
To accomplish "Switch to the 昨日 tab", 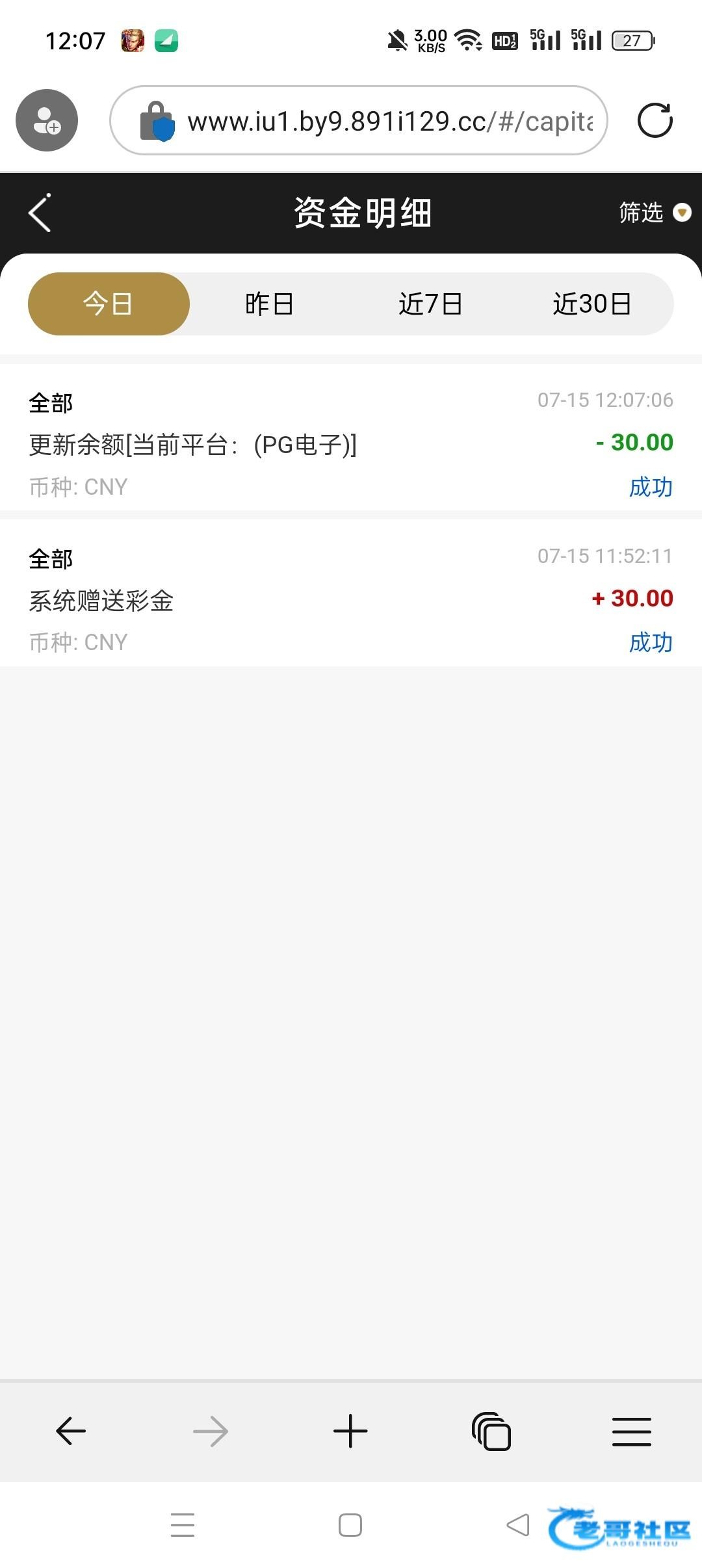I will pos(269,304).
